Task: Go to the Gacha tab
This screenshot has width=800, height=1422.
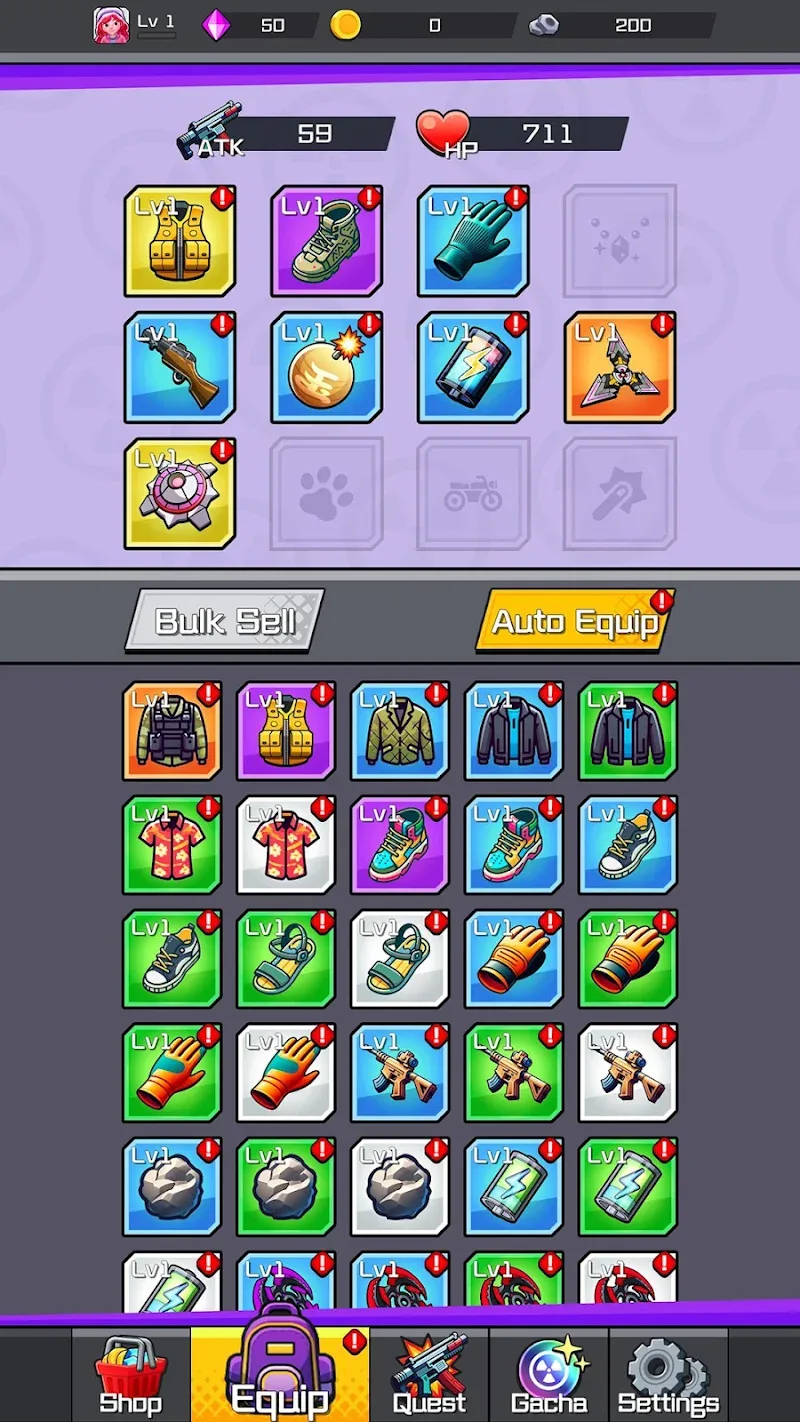Action: tap(548, 1375)
